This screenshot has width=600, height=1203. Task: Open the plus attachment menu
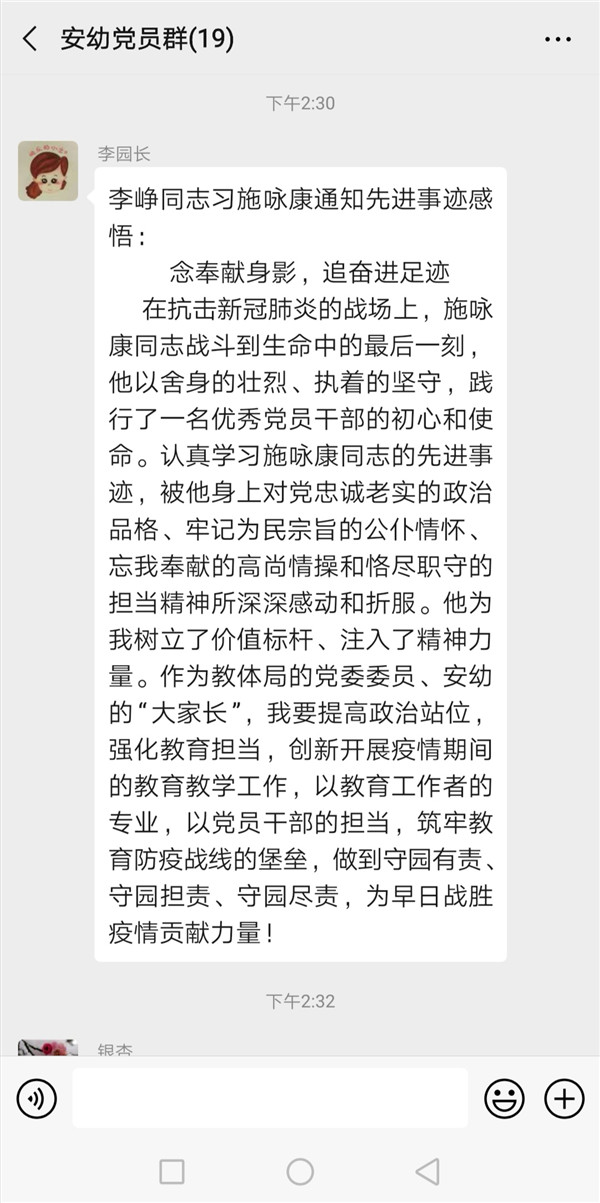pyautogui.click(x=564, y=1100)
